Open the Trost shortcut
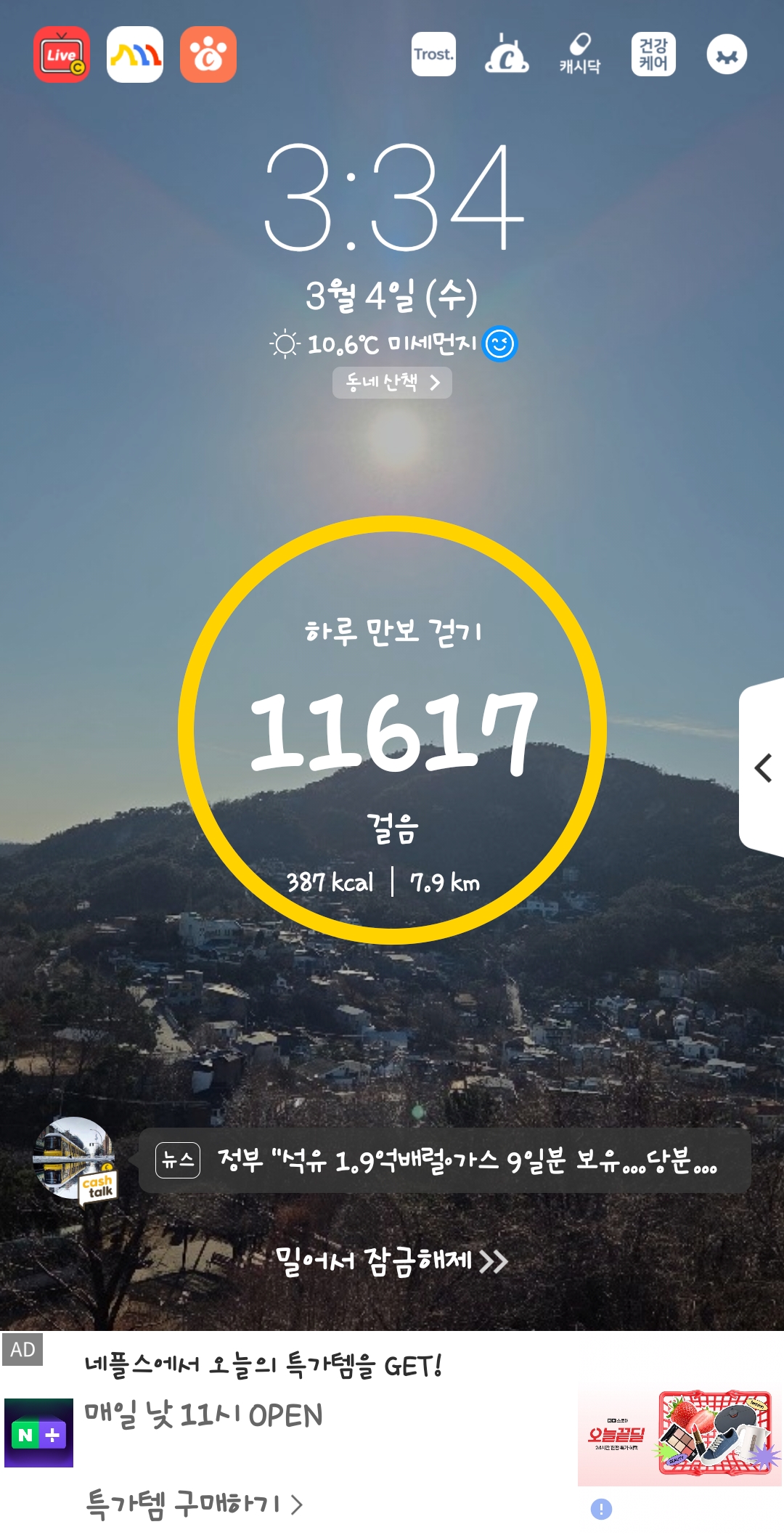 pos(433,54)
